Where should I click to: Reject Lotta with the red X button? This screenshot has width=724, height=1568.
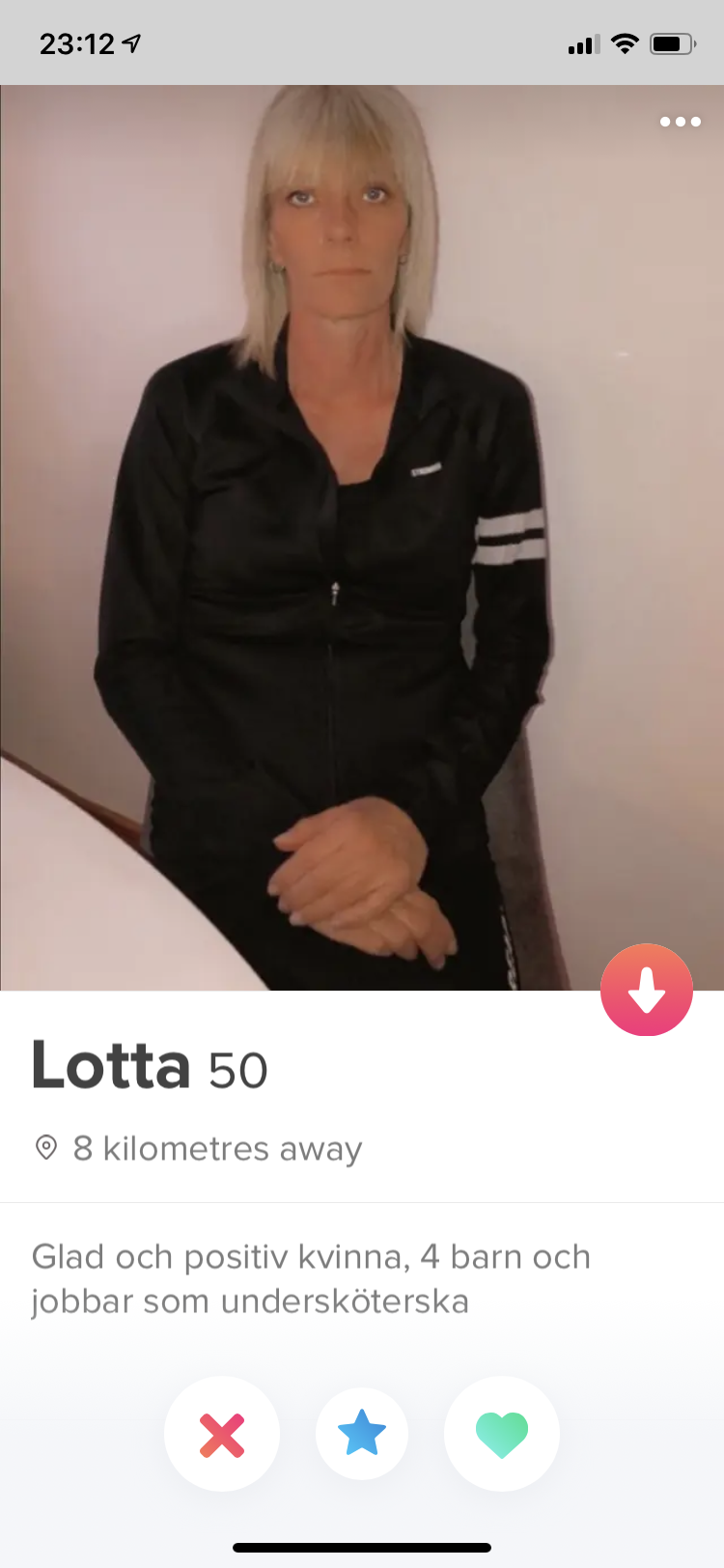click(222, 1434)
